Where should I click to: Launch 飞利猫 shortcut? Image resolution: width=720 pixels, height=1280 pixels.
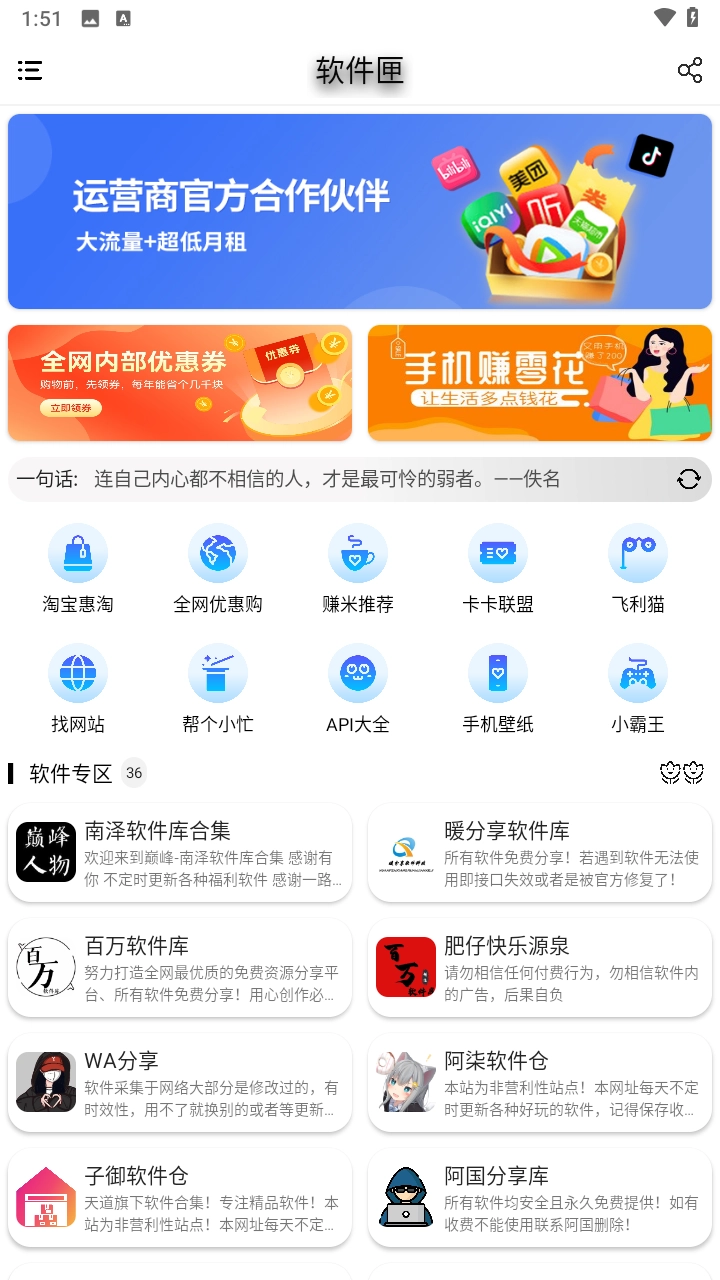pos(638,567)
